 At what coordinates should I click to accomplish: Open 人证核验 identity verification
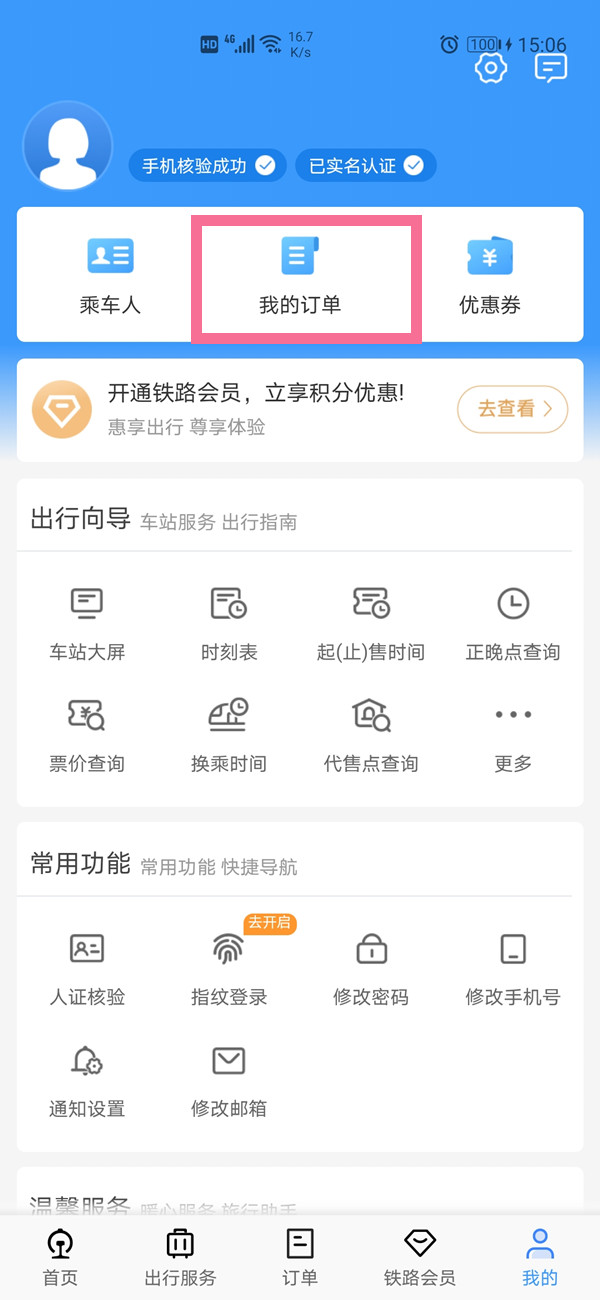tap(87, 969)
